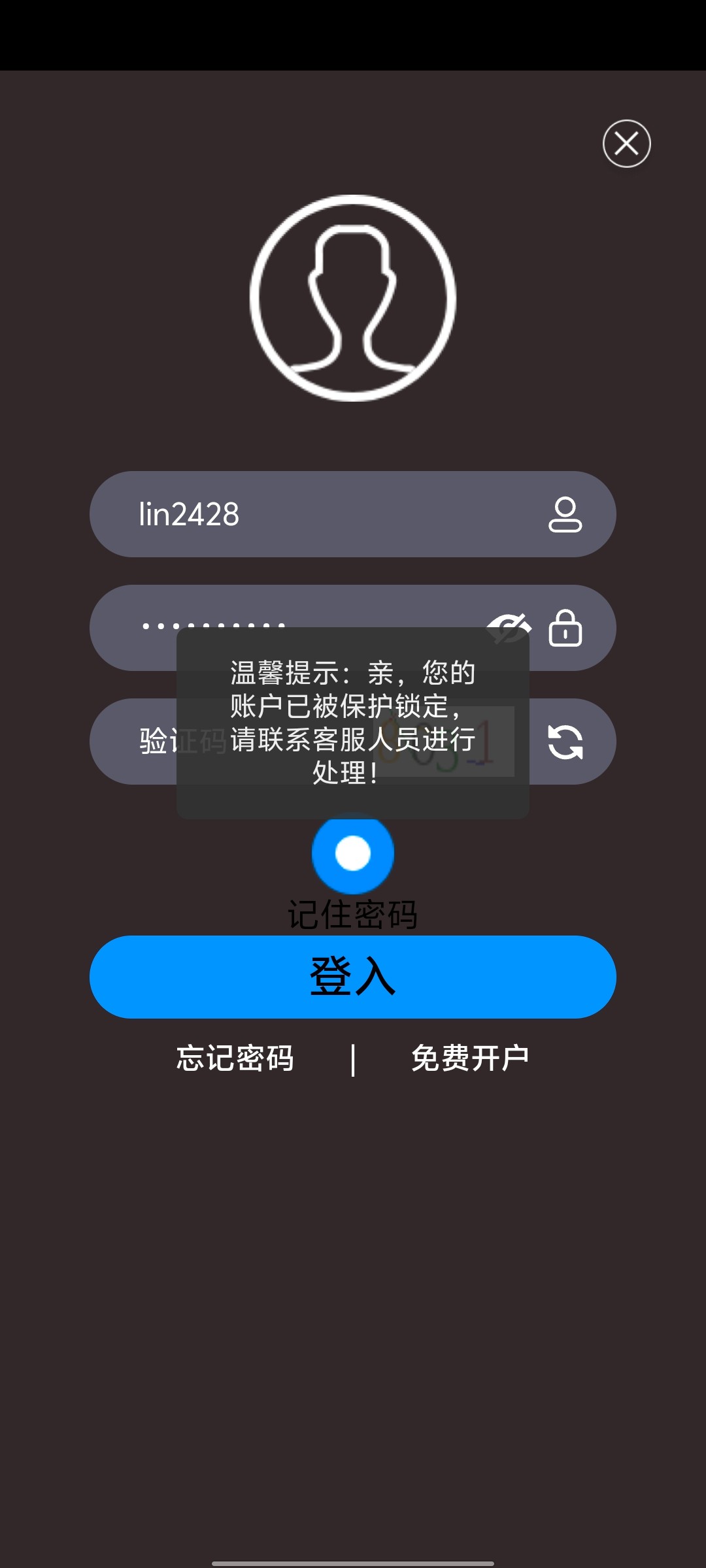Refresh the captcha image
This screenshot has height=1568, width=706.
click(x=565, y=742)
